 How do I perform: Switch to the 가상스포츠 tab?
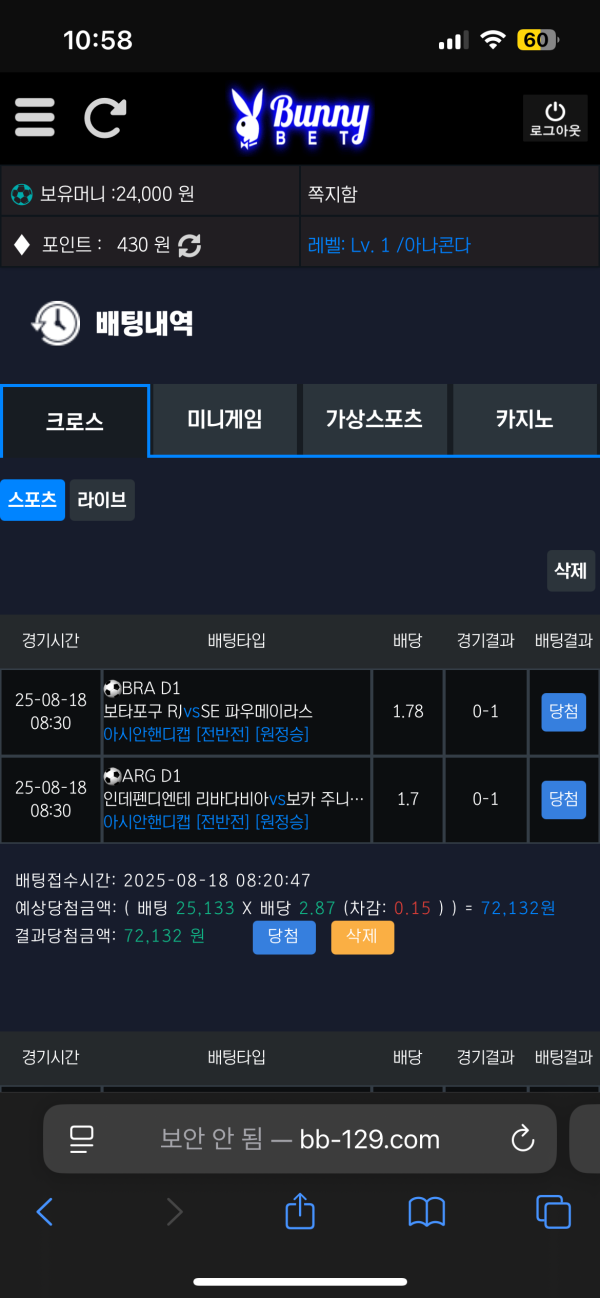point(374,420)
